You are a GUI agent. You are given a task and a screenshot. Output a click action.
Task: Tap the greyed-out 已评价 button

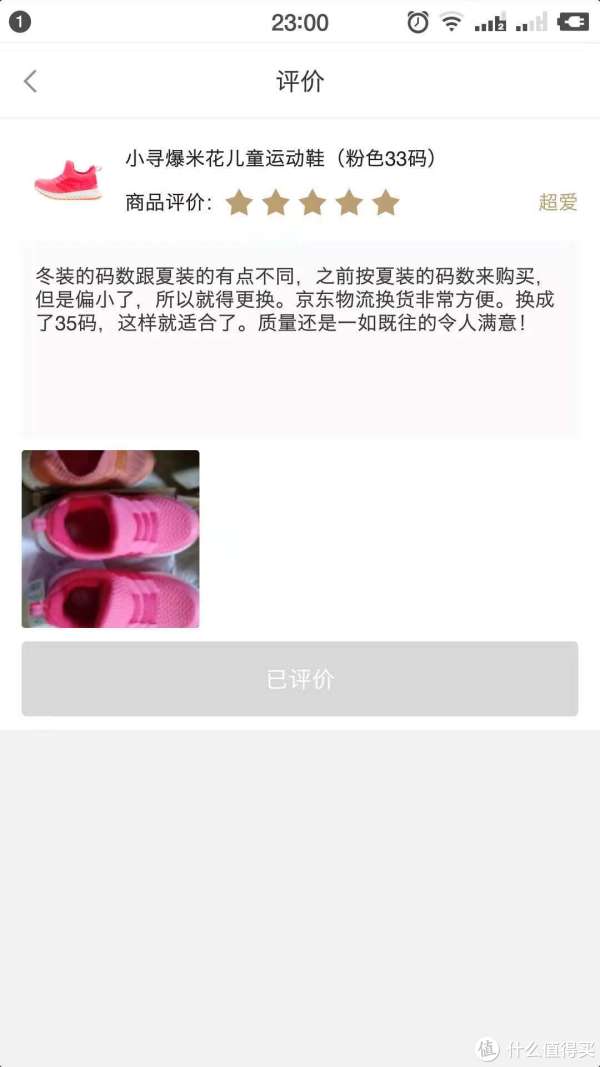click(x=300, y=679)
